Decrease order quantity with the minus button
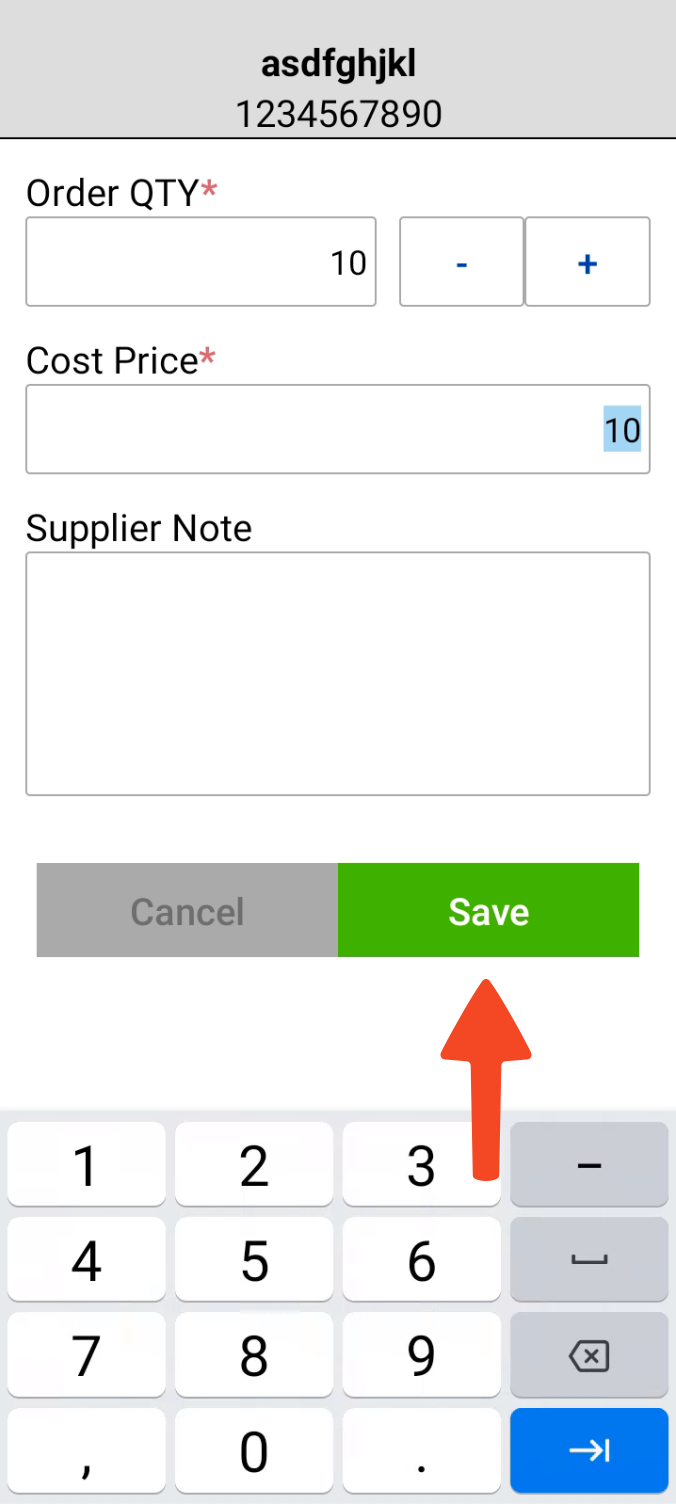 click(x=461, y=262)
